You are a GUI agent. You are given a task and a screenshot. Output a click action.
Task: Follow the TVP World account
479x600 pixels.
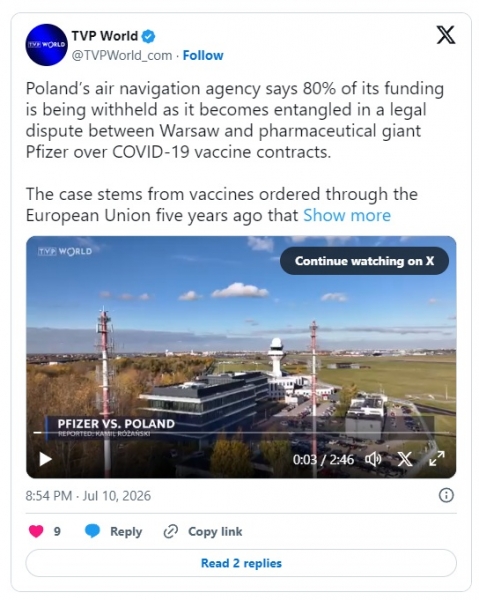tap(203, 55)
